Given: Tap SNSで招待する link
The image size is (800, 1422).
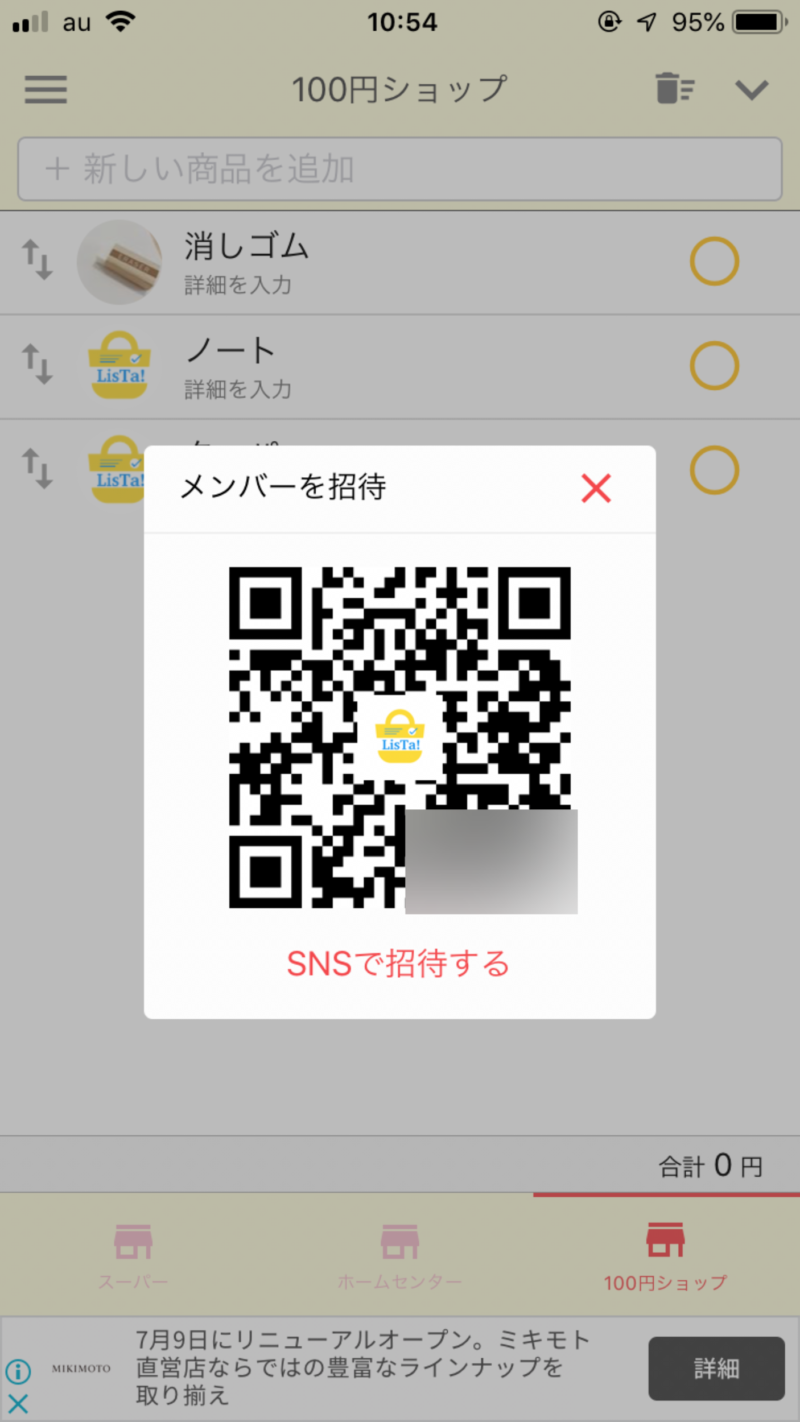Looking at the screenshot, I should 398,964.
